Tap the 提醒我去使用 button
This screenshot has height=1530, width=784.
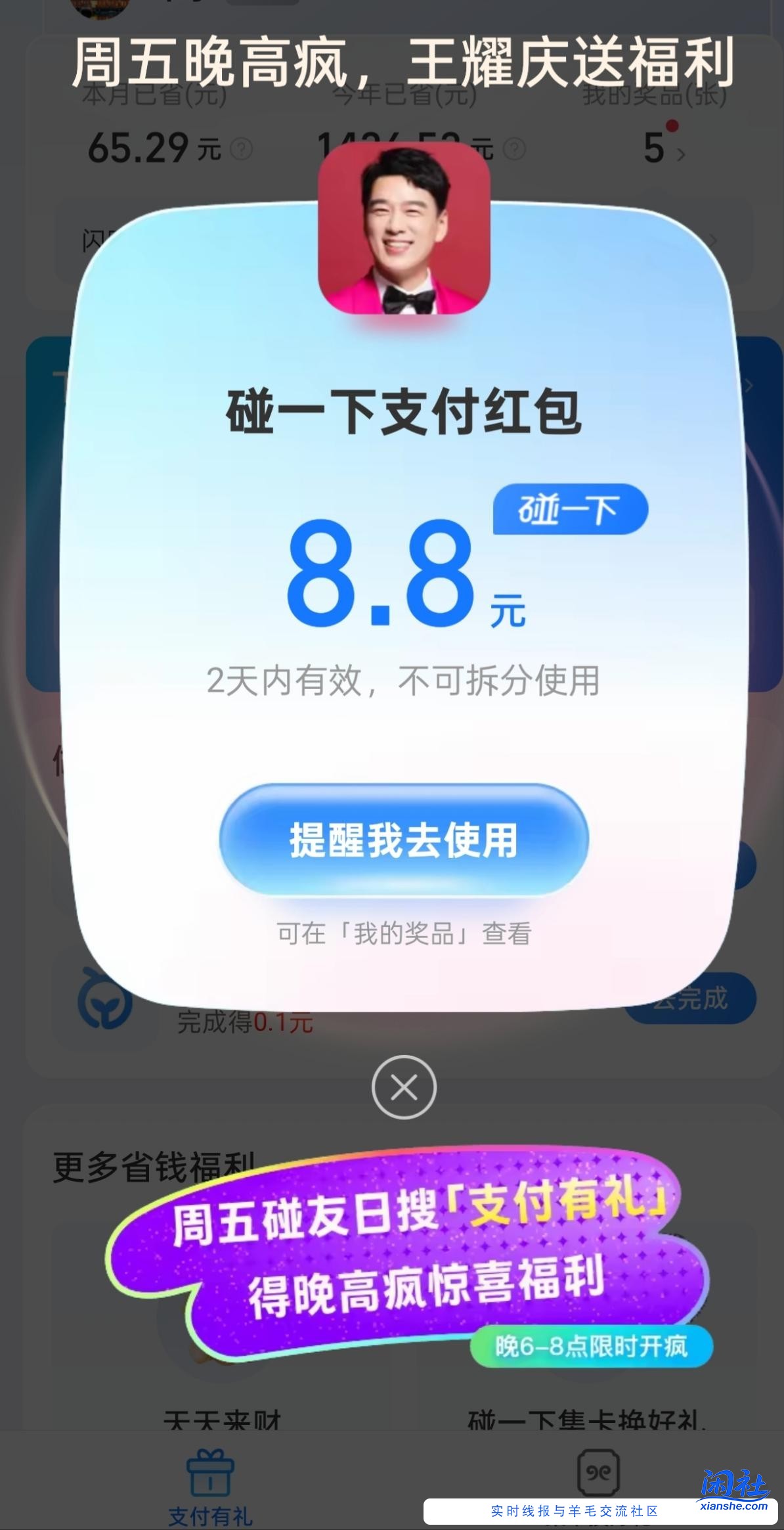(x=403, y=840)
